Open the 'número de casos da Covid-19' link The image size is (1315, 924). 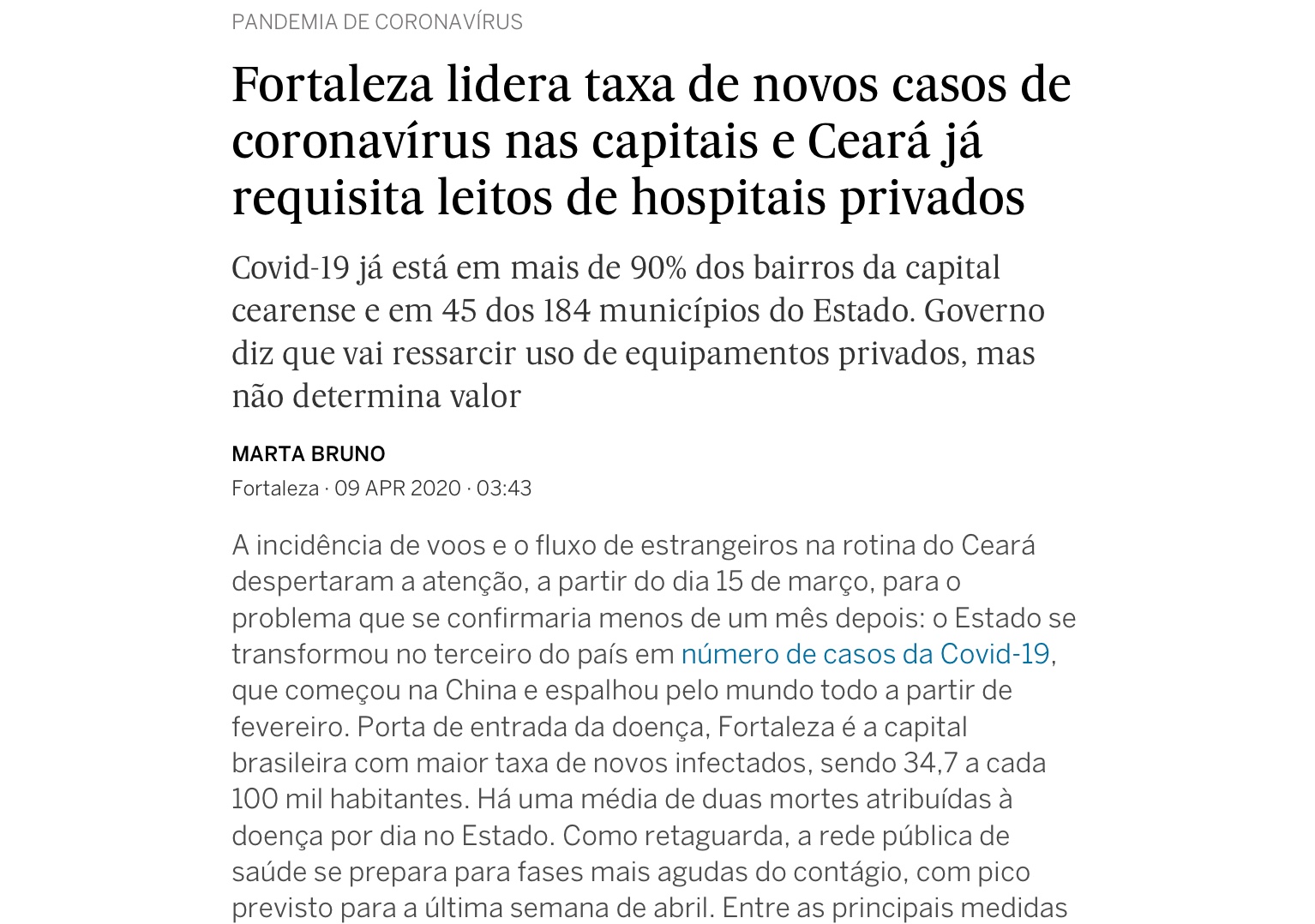tap(864, 654)
